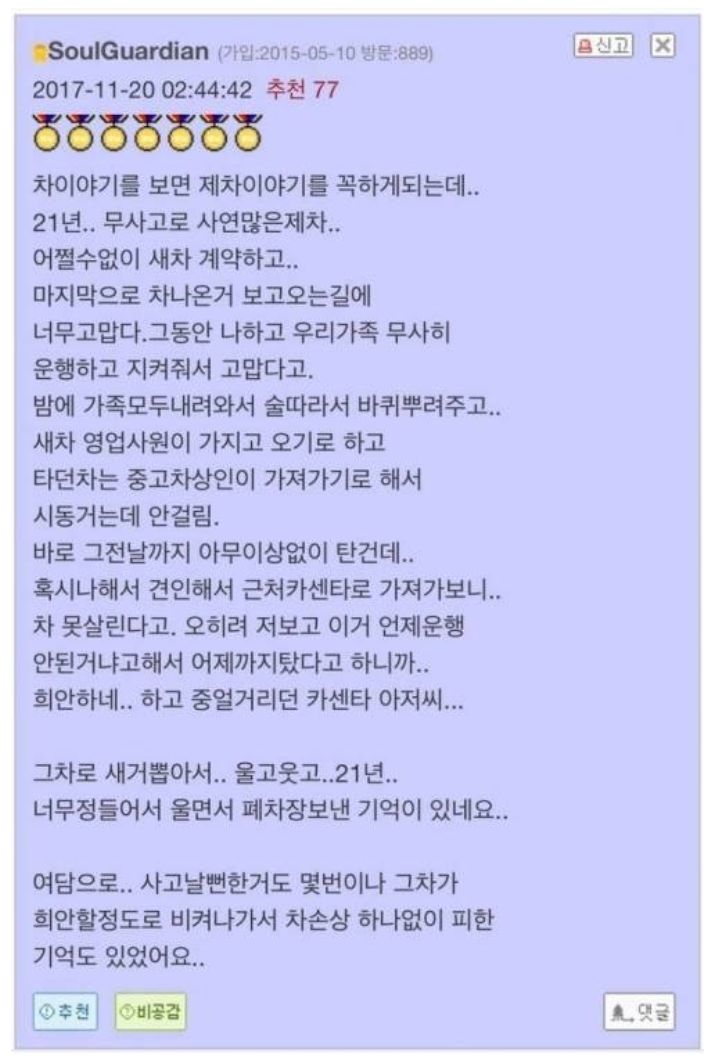Report this comment with 신고 button
Screen dimensions: 713x1063
[x=605, y=46]
